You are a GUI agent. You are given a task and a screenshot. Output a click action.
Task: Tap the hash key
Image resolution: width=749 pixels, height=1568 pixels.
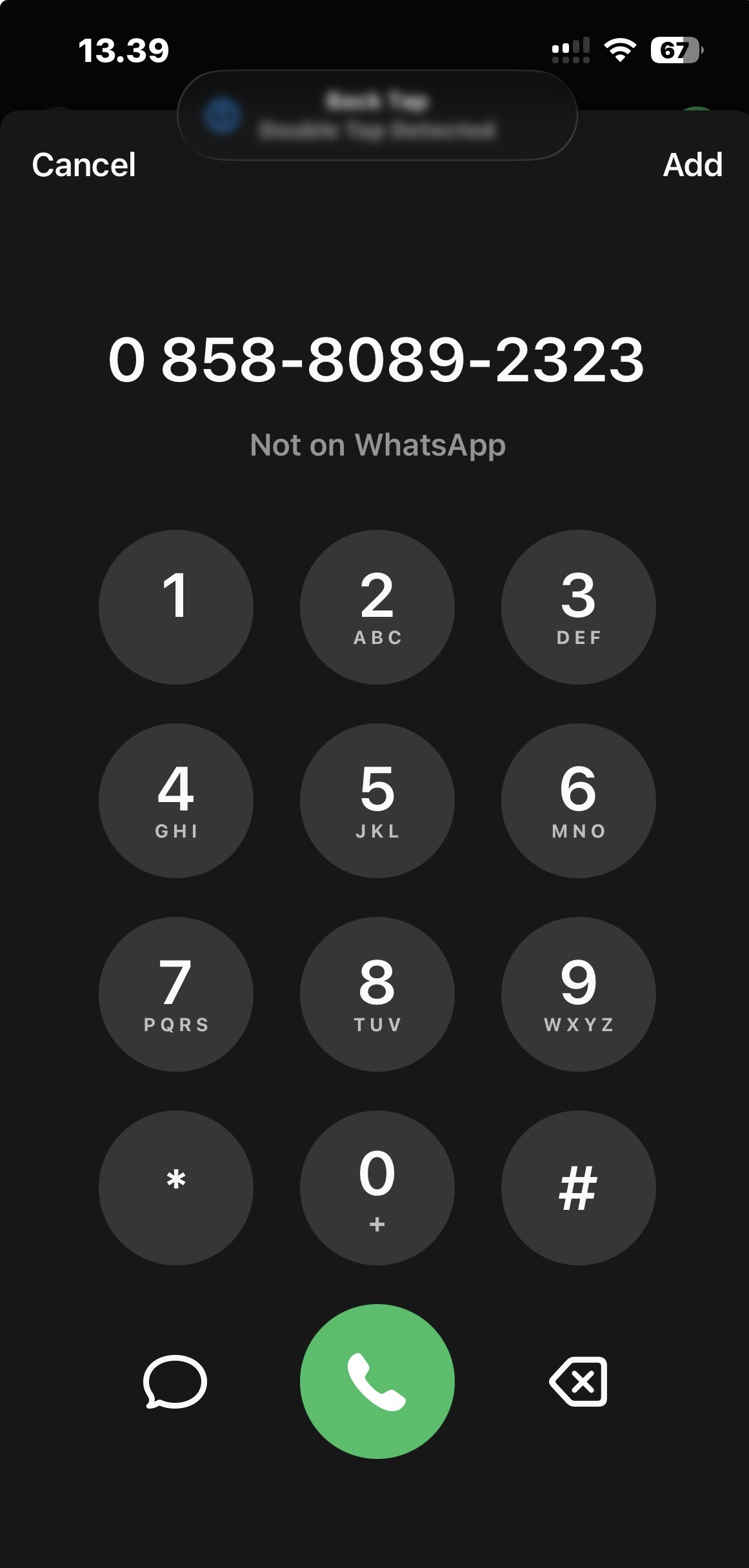tap(578, 1188)
